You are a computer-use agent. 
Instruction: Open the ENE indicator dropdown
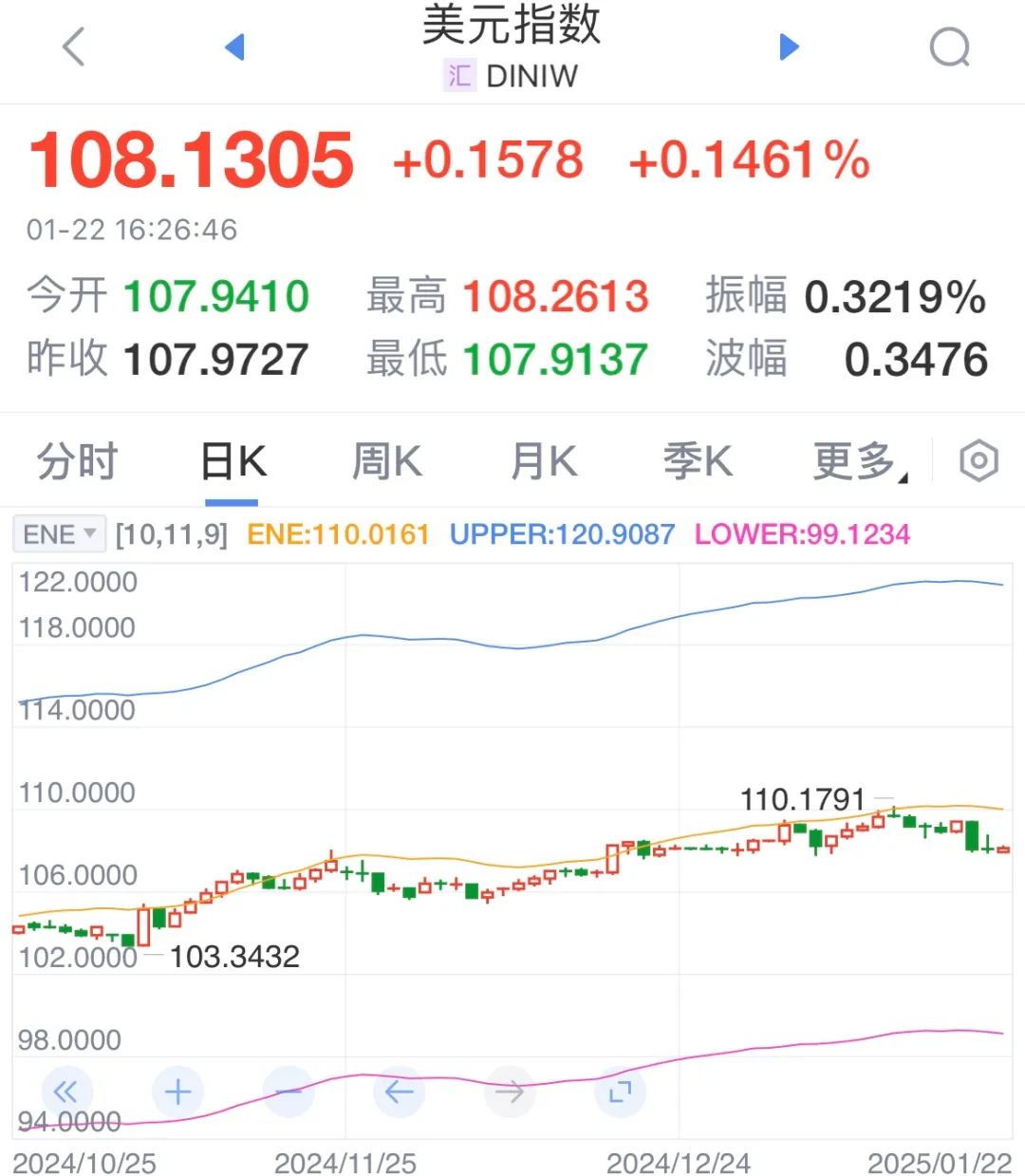pos(59,534)
